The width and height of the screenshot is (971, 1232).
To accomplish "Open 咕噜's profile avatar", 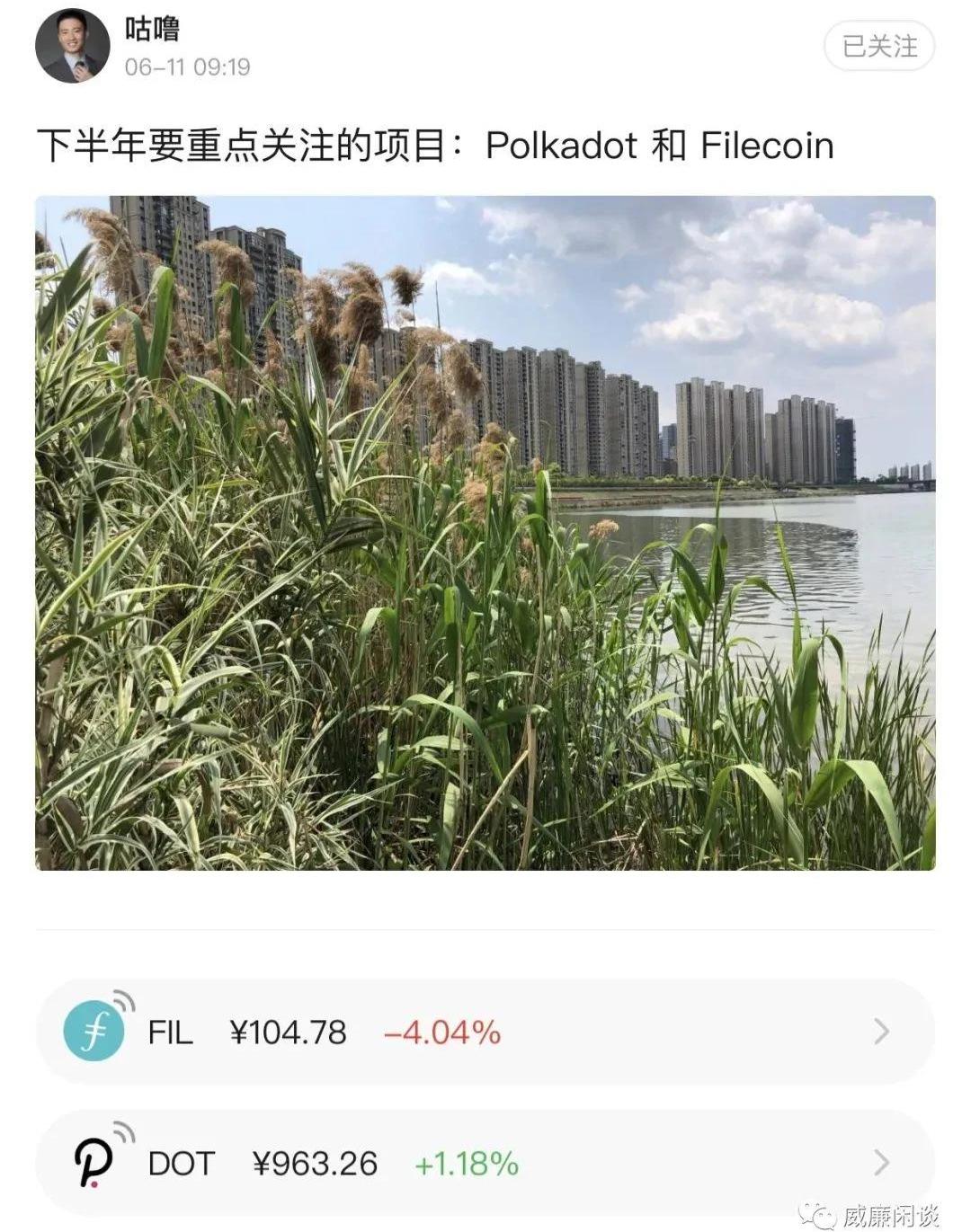I will tap(72, 46).
